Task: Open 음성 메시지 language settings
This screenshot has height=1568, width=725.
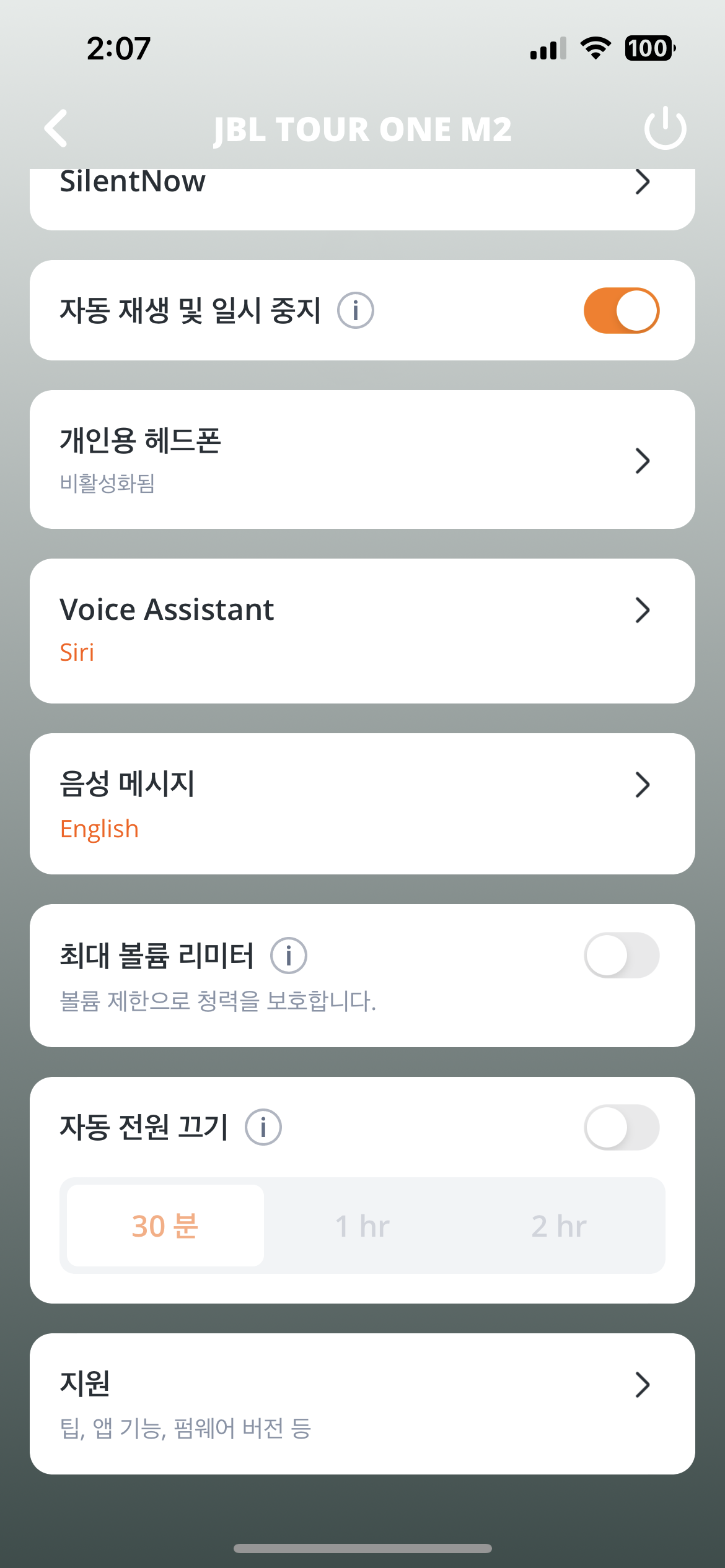Action: (x=362, y=803)
